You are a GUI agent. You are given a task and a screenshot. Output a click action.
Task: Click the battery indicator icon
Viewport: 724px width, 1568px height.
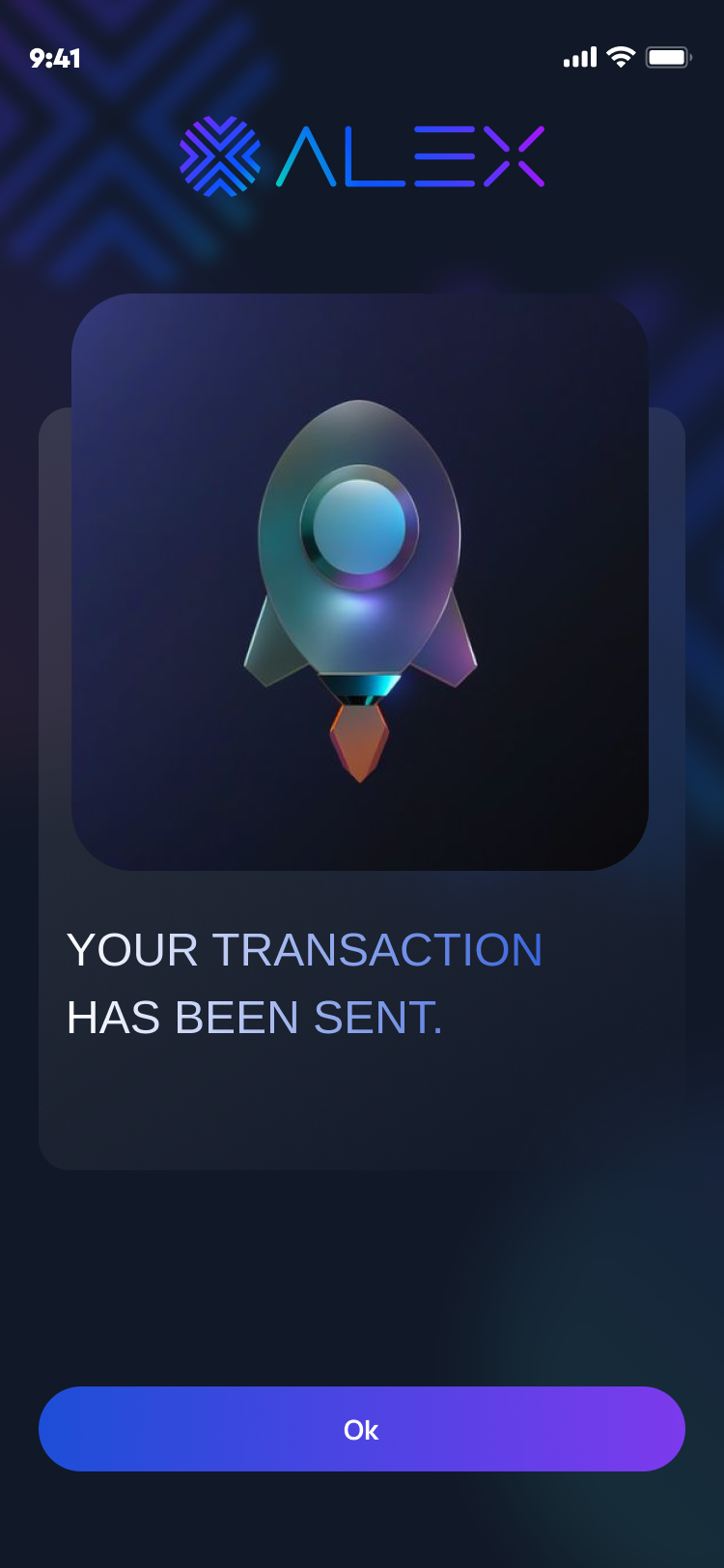tap(667, 57)
